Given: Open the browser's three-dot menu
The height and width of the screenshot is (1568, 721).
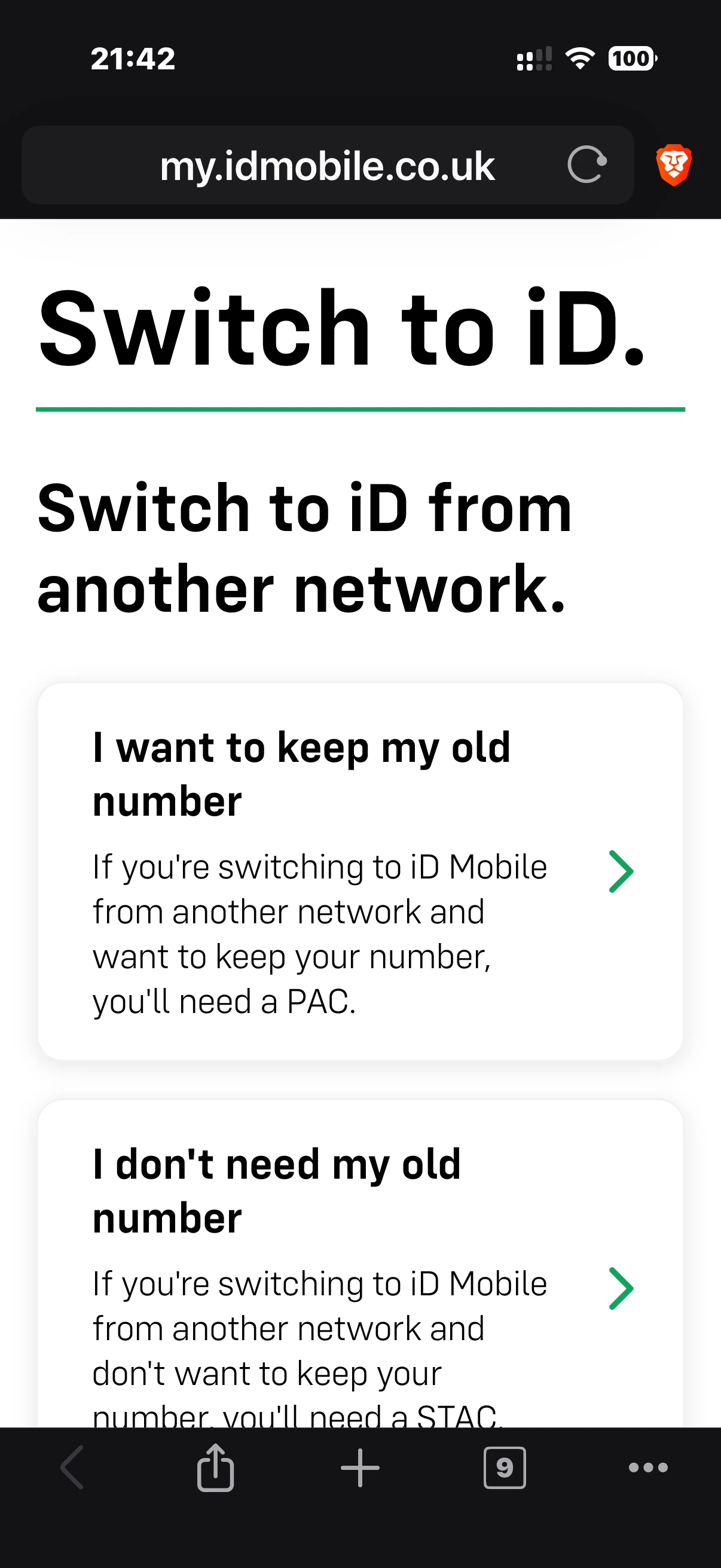Looking at the screenshot, I should pos(648,1468).
